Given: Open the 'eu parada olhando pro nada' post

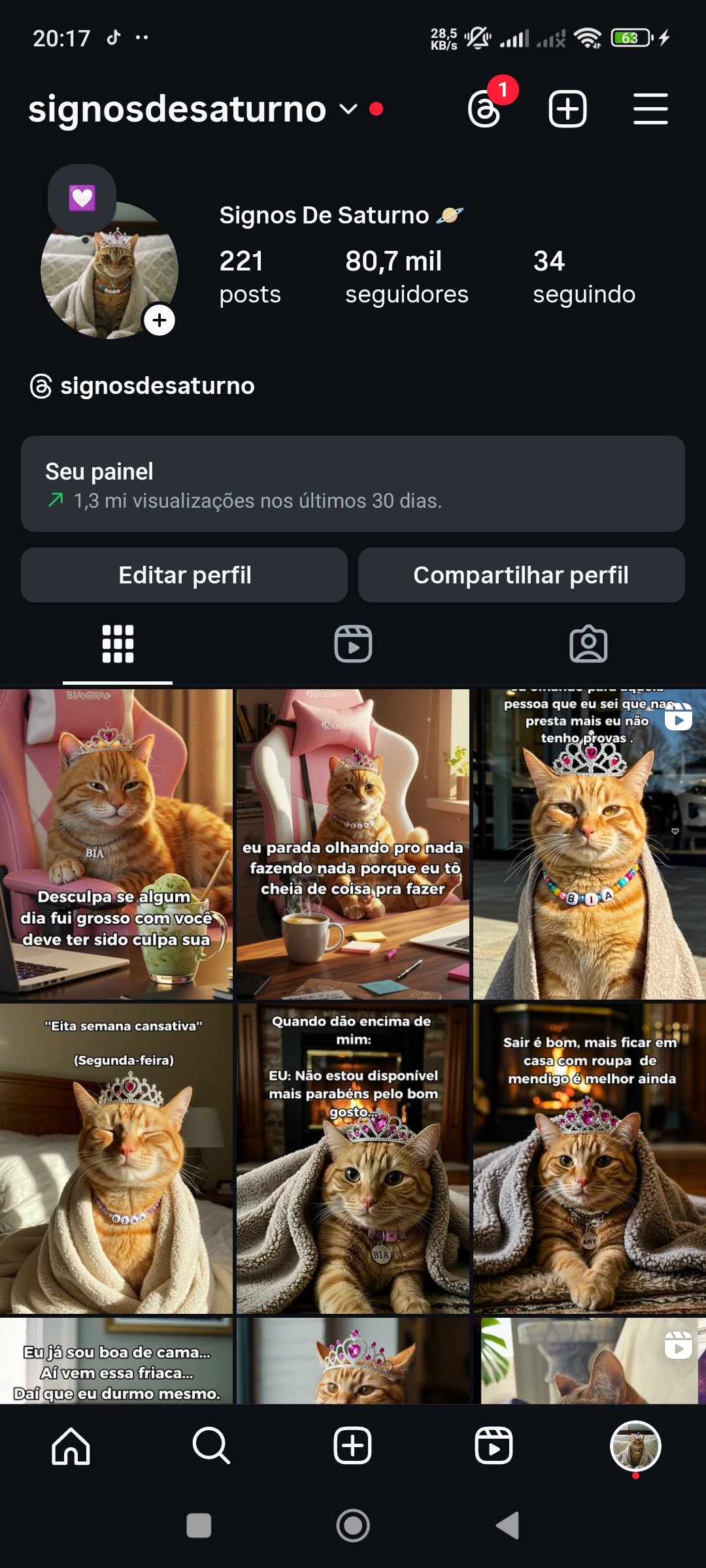Looking at the screenshot, I should [x=353, y=844].
